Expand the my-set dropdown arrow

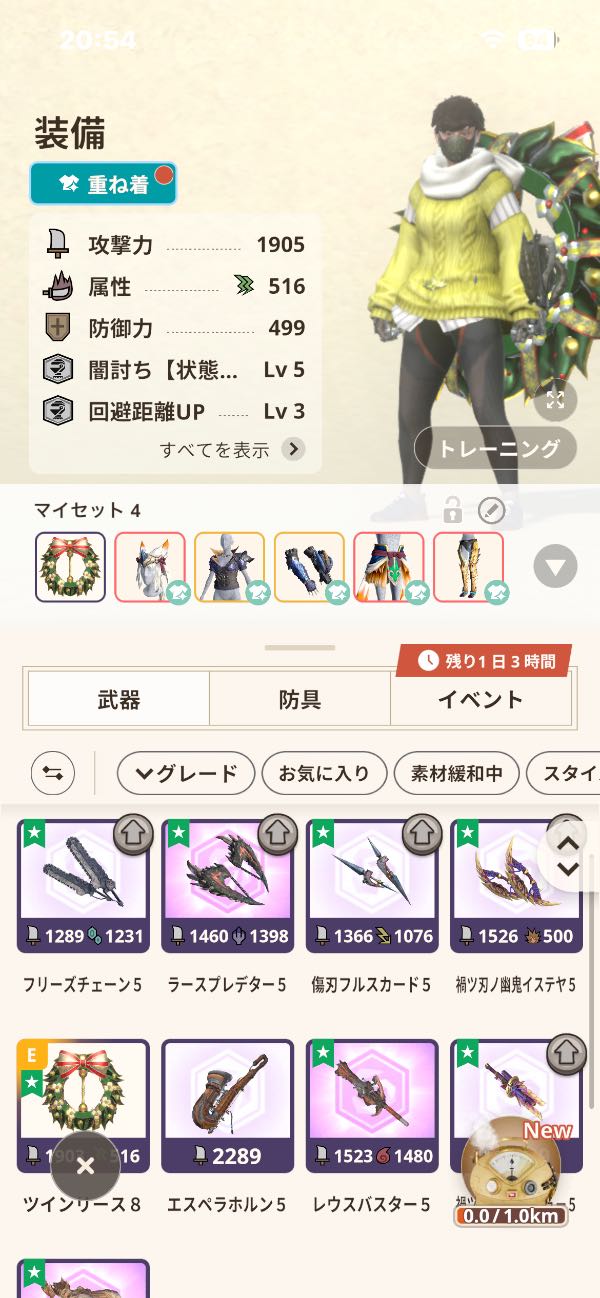coord(555,568)
